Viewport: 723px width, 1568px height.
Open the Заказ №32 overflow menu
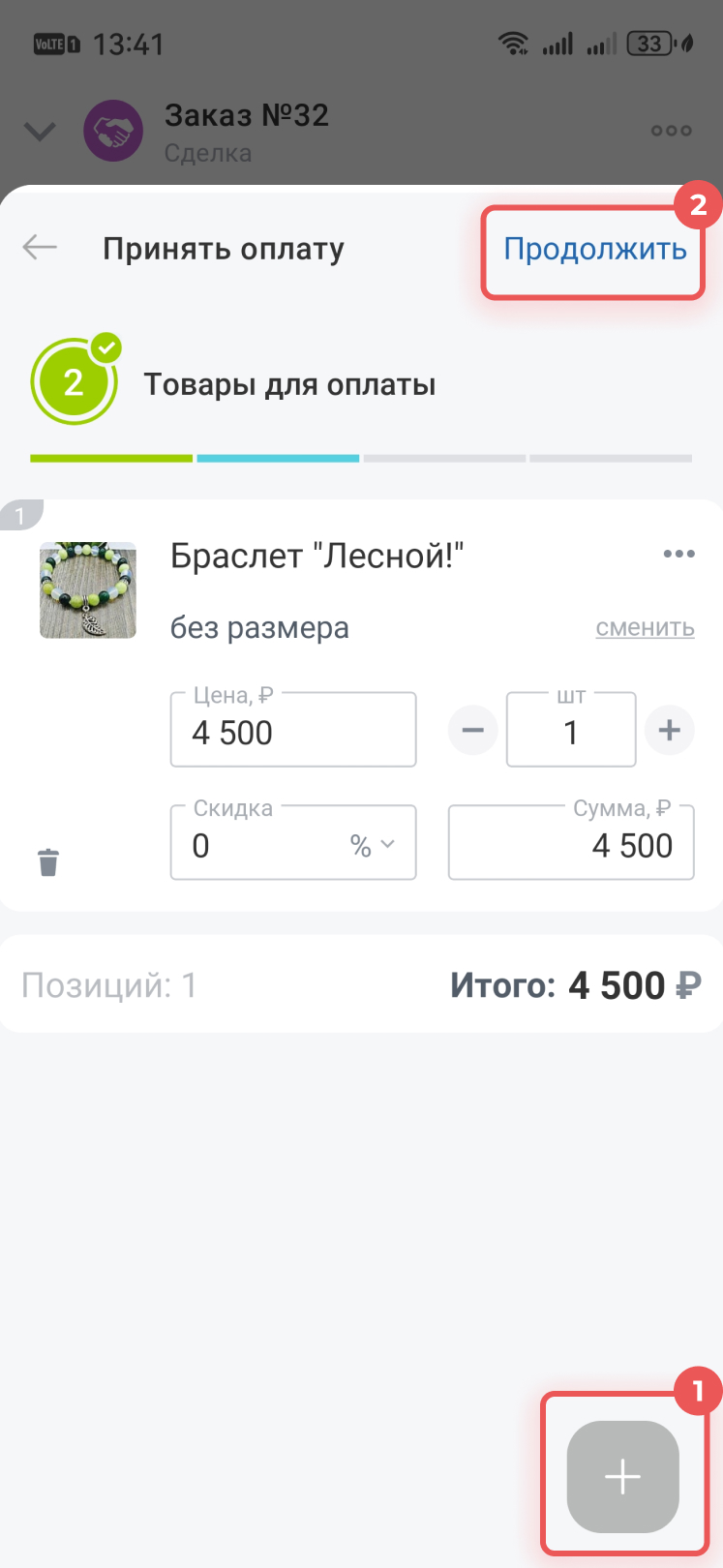(x=671, y=131)
